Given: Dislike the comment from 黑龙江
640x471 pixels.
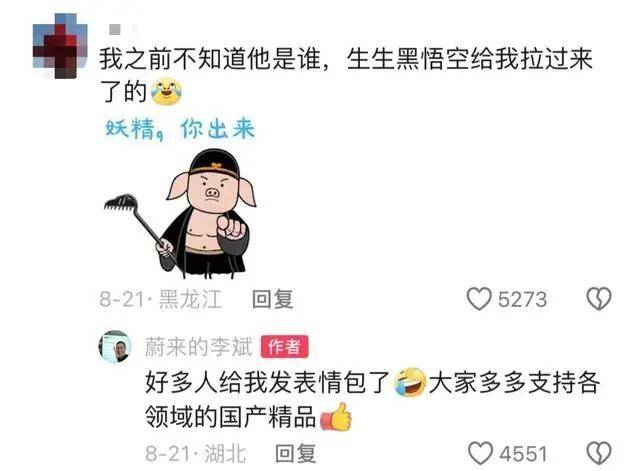Looking at the screenshot, I should pyautogui.click(x=598, y=298).
